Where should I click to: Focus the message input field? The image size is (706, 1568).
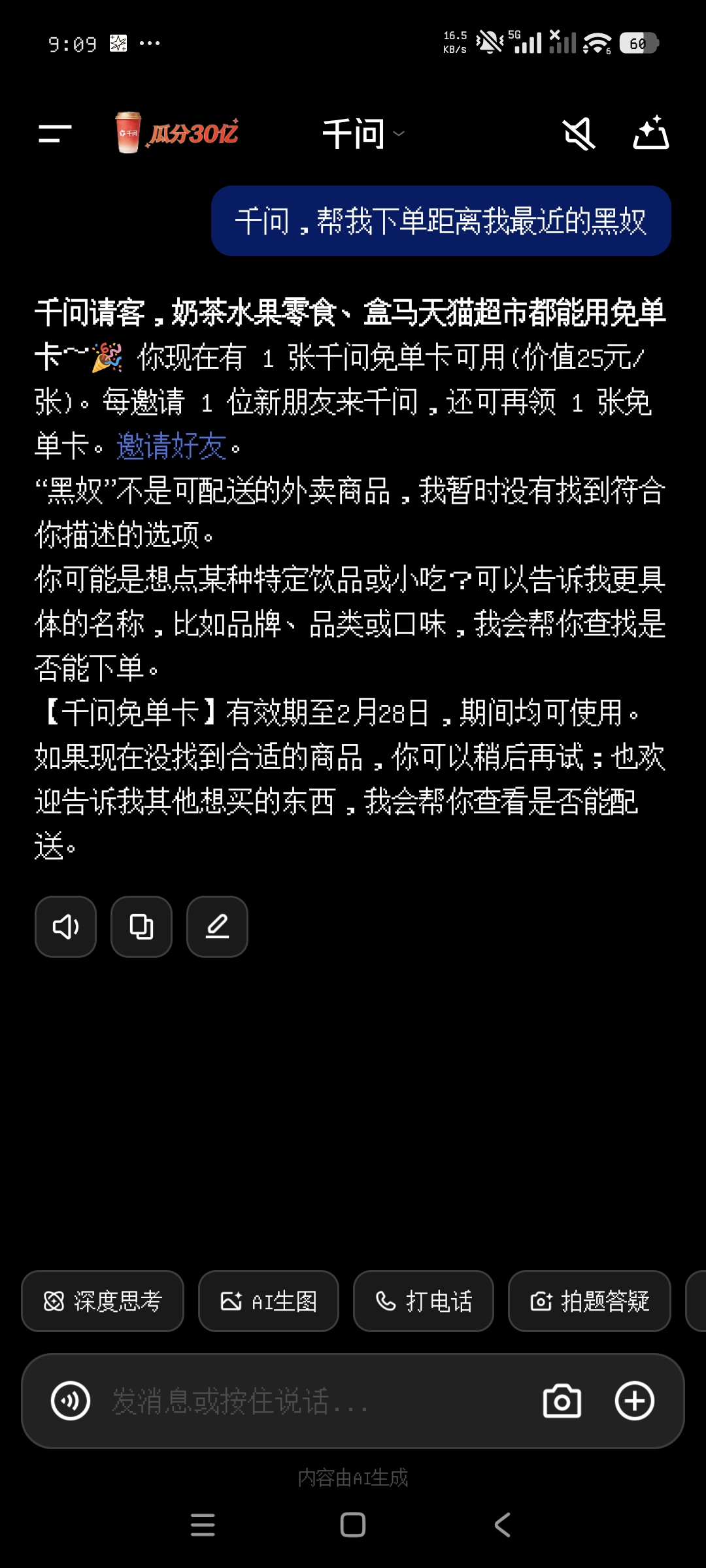click(314, 1401)
